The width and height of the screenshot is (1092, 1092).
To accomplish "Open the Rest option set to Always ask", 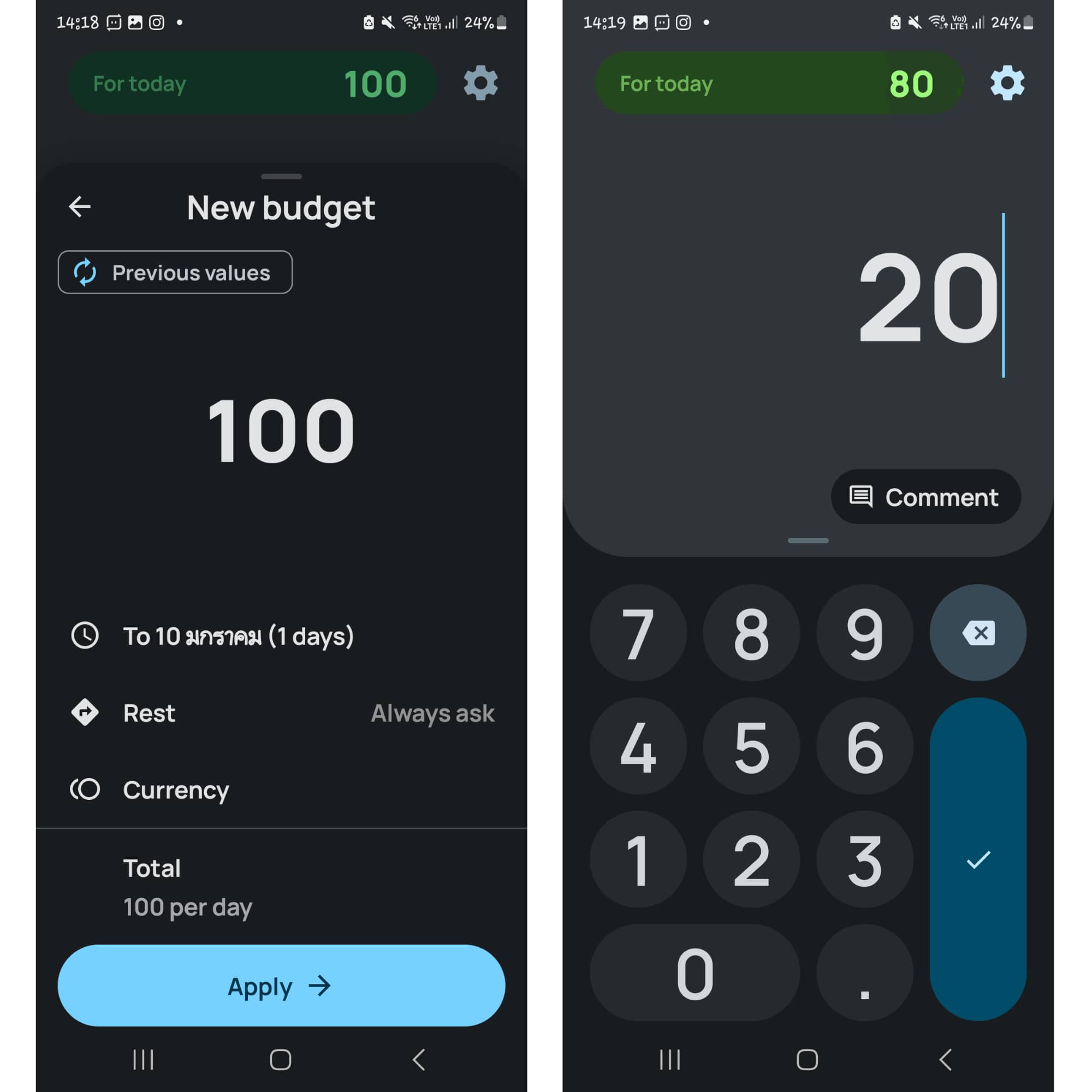I will tap(281, 713).
